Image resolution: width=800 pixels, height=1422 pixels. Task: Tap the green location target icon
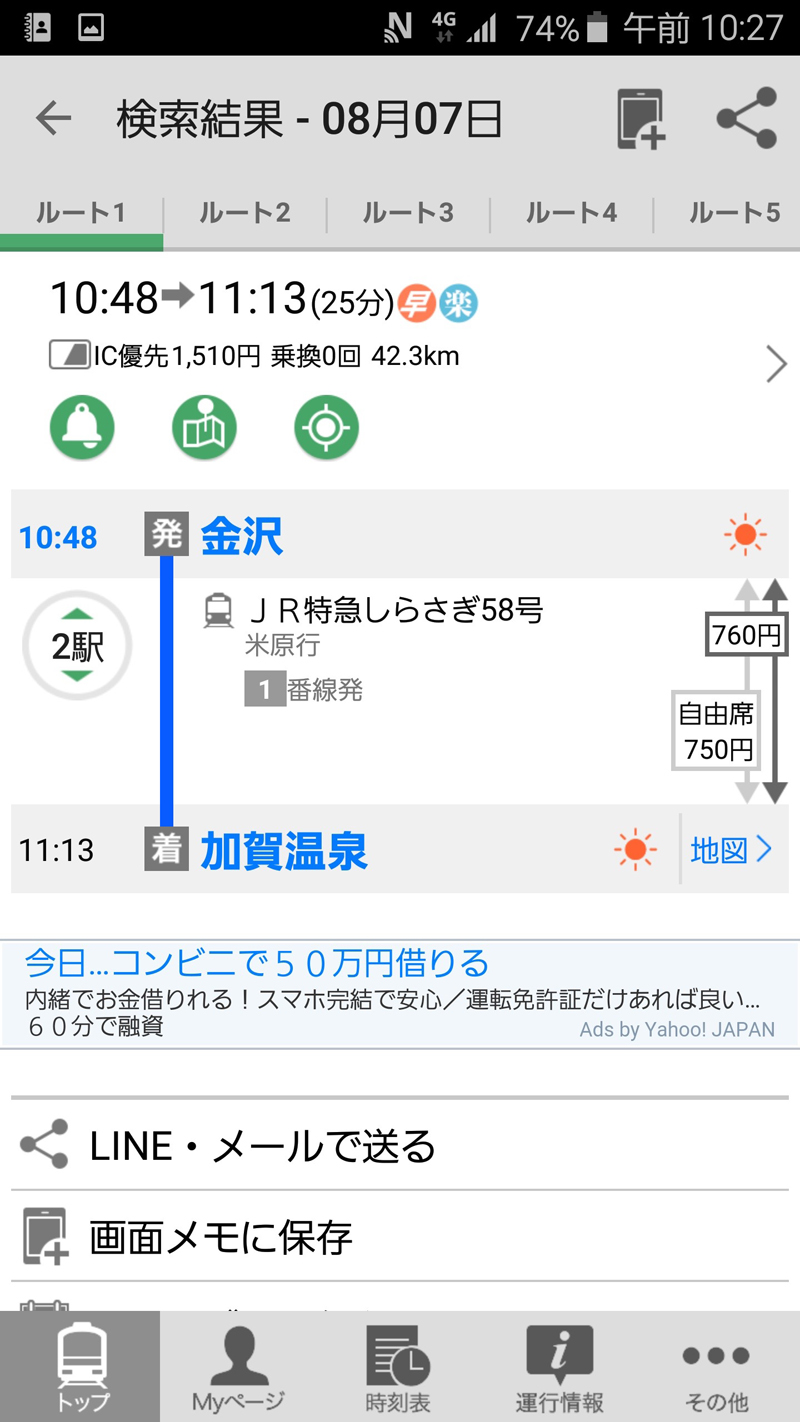pyautogui.click(x=326, y=428)
